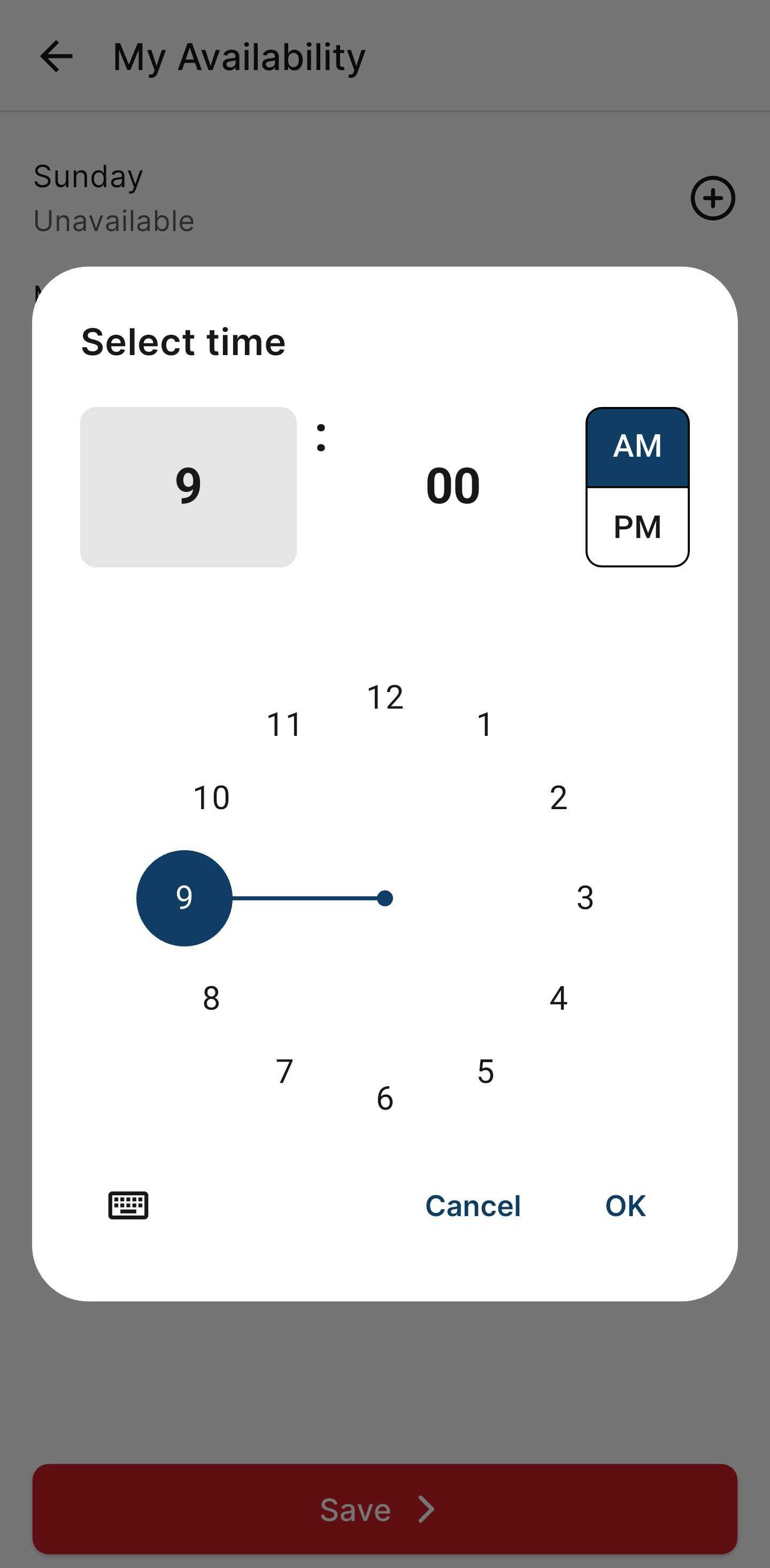The width and height of the screenshot is (770, 1568).
Task: Choose 1 on the clock face
Action: coord(485,725)
